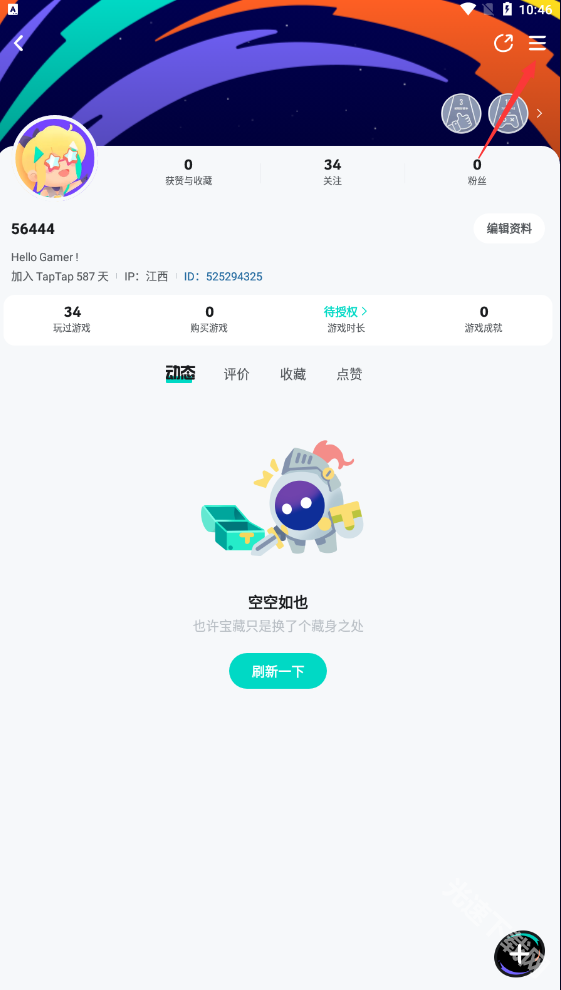View 获赞与收藏 count details
This screenshot has height=990, width=561.
(188, 172)
